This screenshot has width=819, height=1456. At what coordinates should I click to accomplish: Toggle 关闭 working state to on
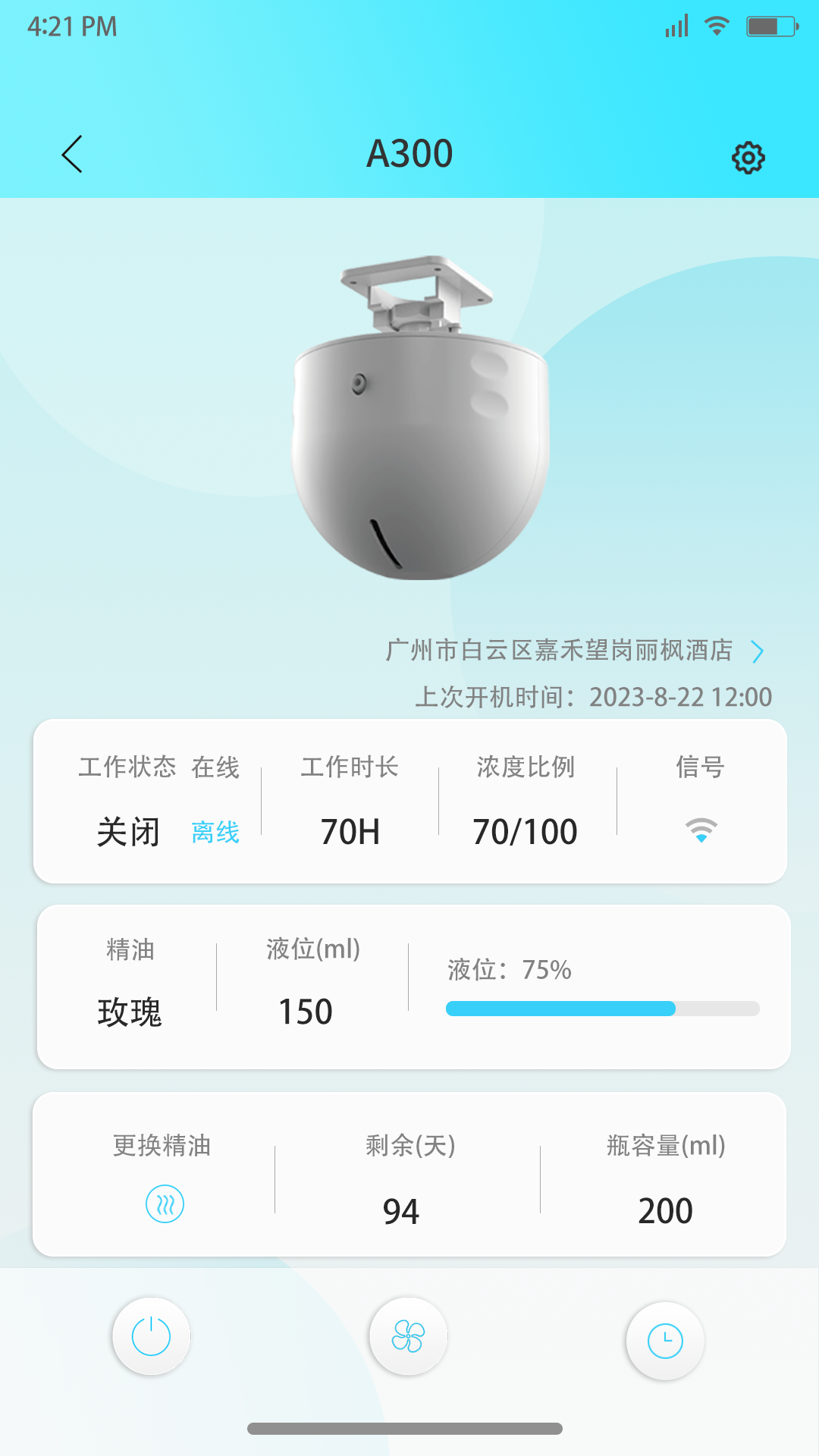point(127,830)
